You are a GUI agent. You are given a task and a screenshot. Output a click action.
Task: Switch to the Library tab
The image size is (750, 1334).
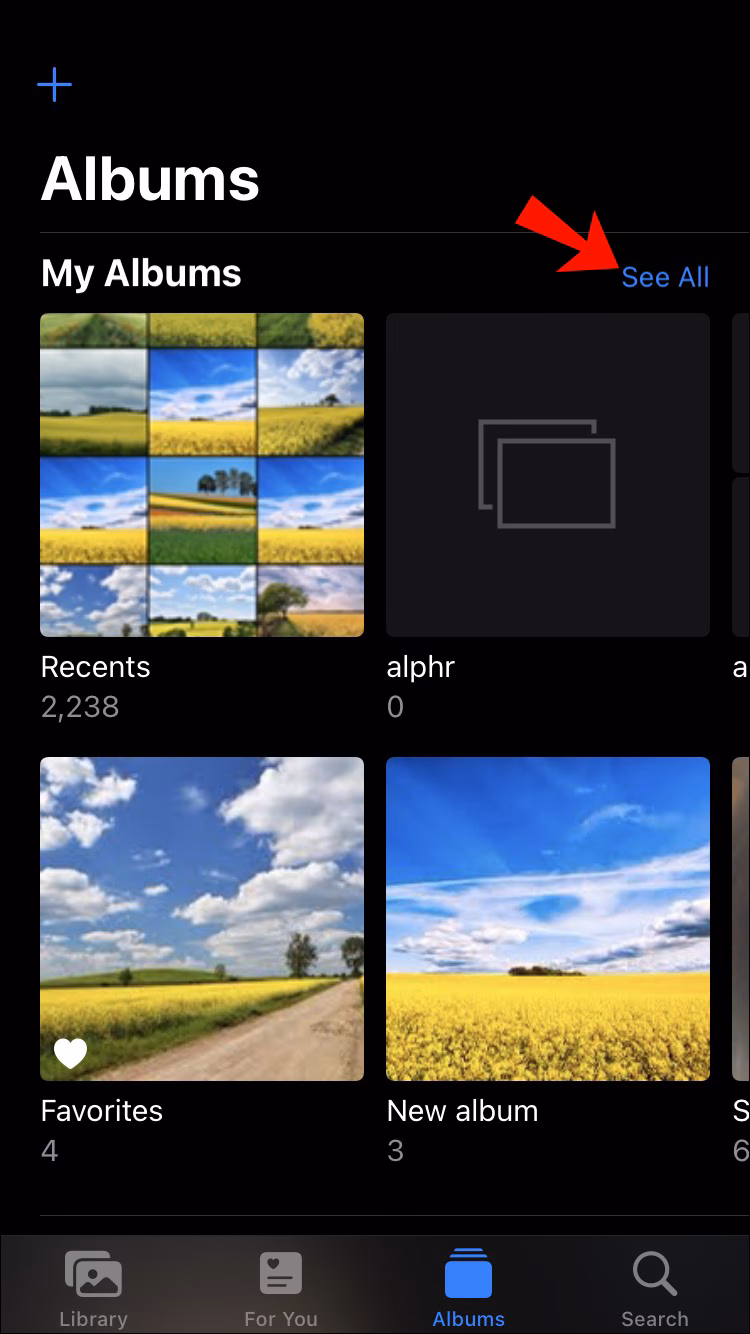(93, 1285)
